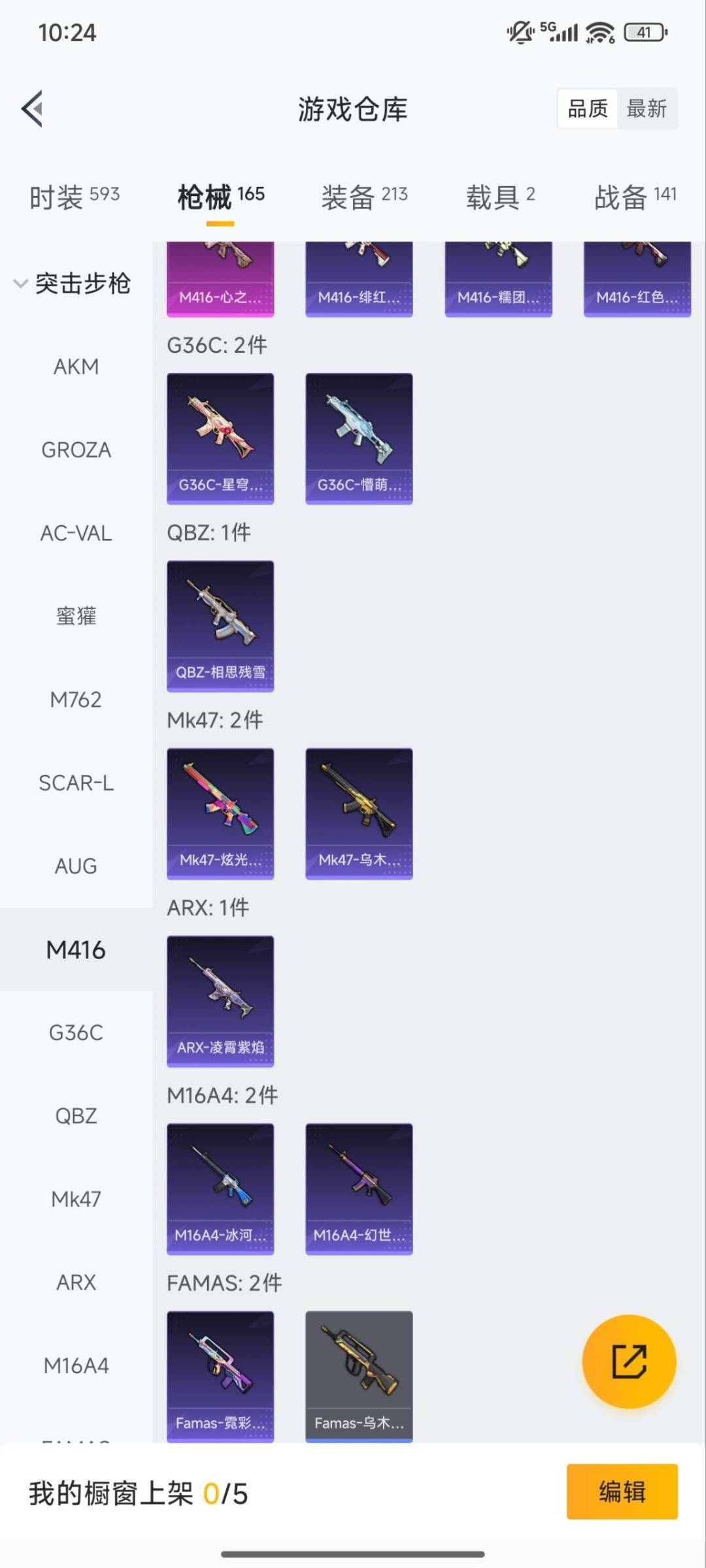Go back using the top-left arrow
Screen dimensions: 706x1568
(x=33, y=108)
